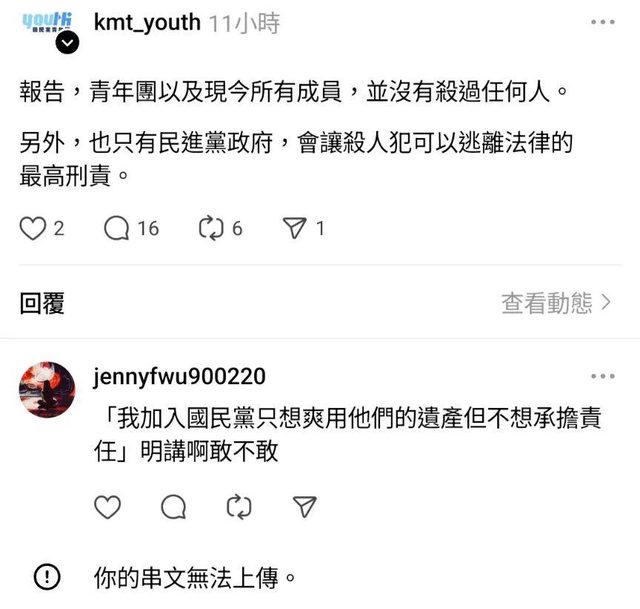Repost jennyfwu900220's reply
This screenshot has width=640, height=609.
click(x=239, y=506)
